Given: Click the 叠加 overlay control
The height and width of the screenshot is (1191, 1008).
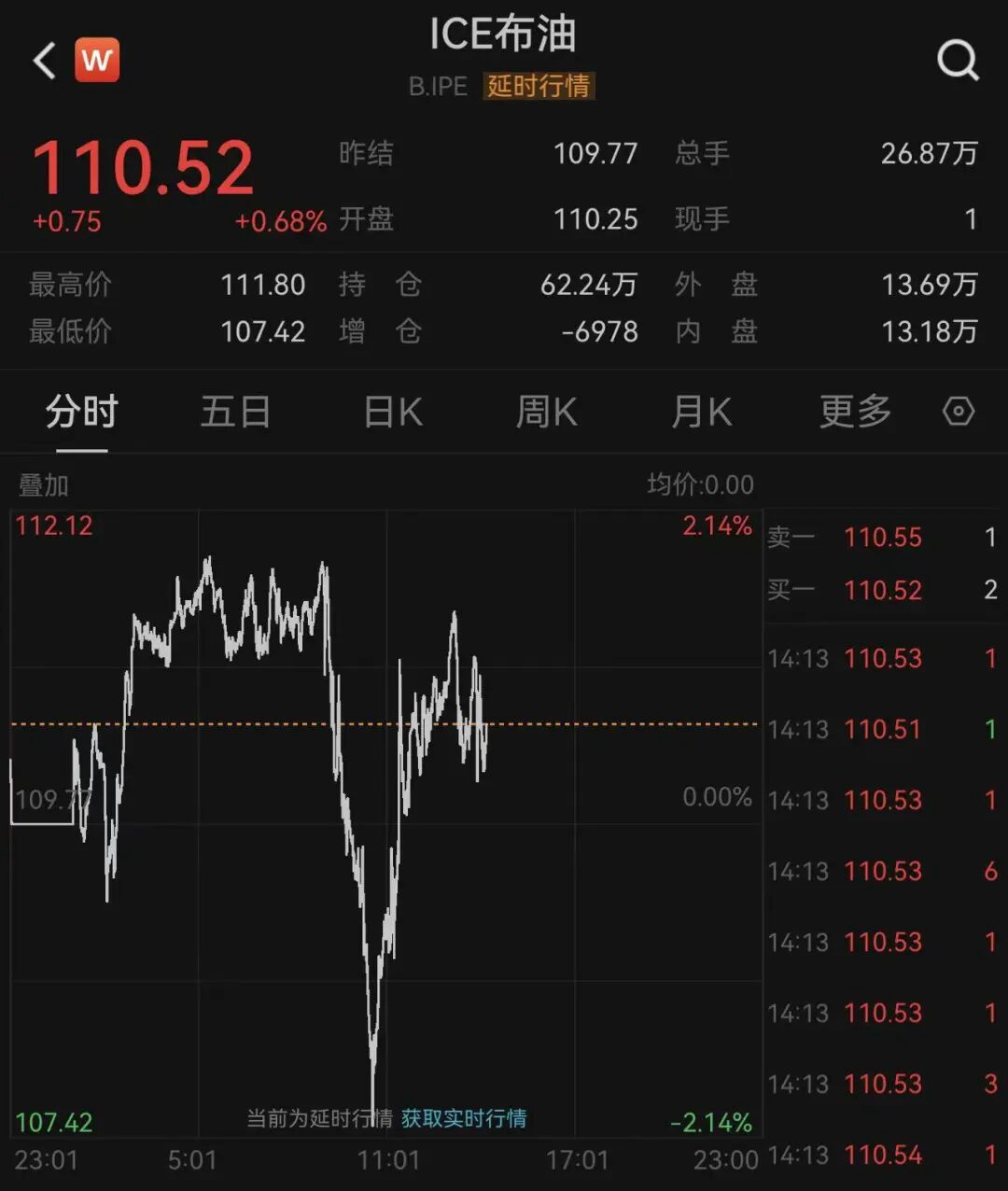Looking at the screenshot, I should pyautogui.click(x=41, y=485).
